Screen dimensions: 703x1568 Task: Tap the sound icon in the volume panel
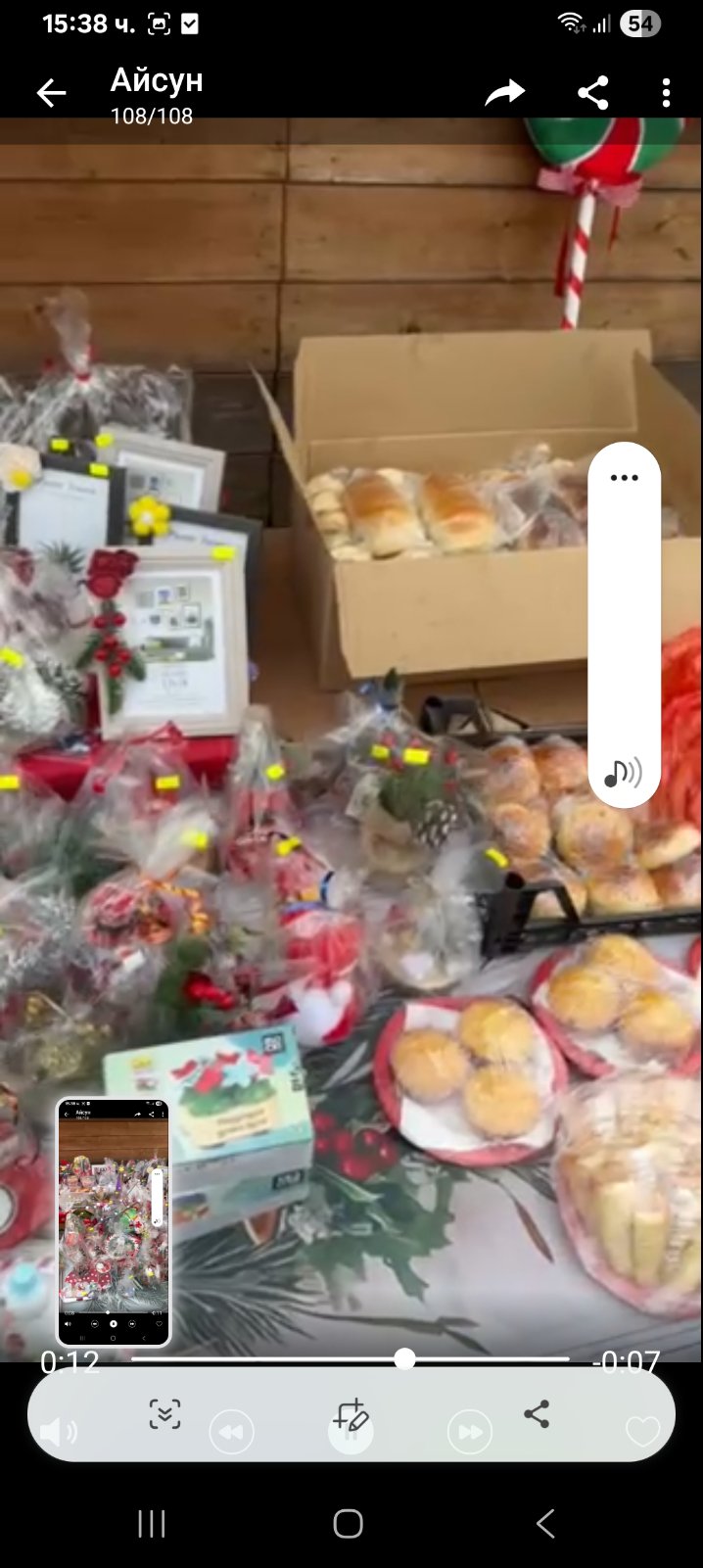[623, 774]
